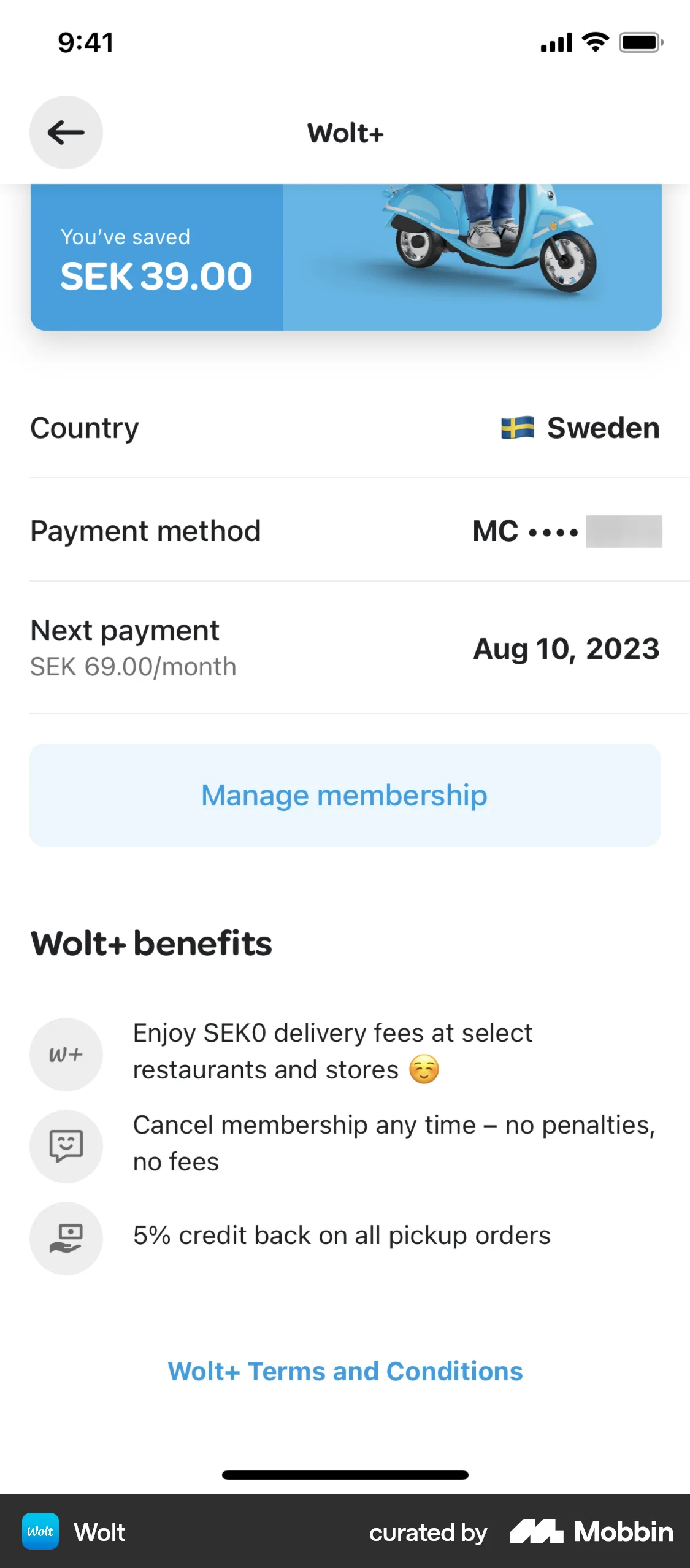
Task: Tap the 5% credit back hand icon
Action: [66, 1239]
